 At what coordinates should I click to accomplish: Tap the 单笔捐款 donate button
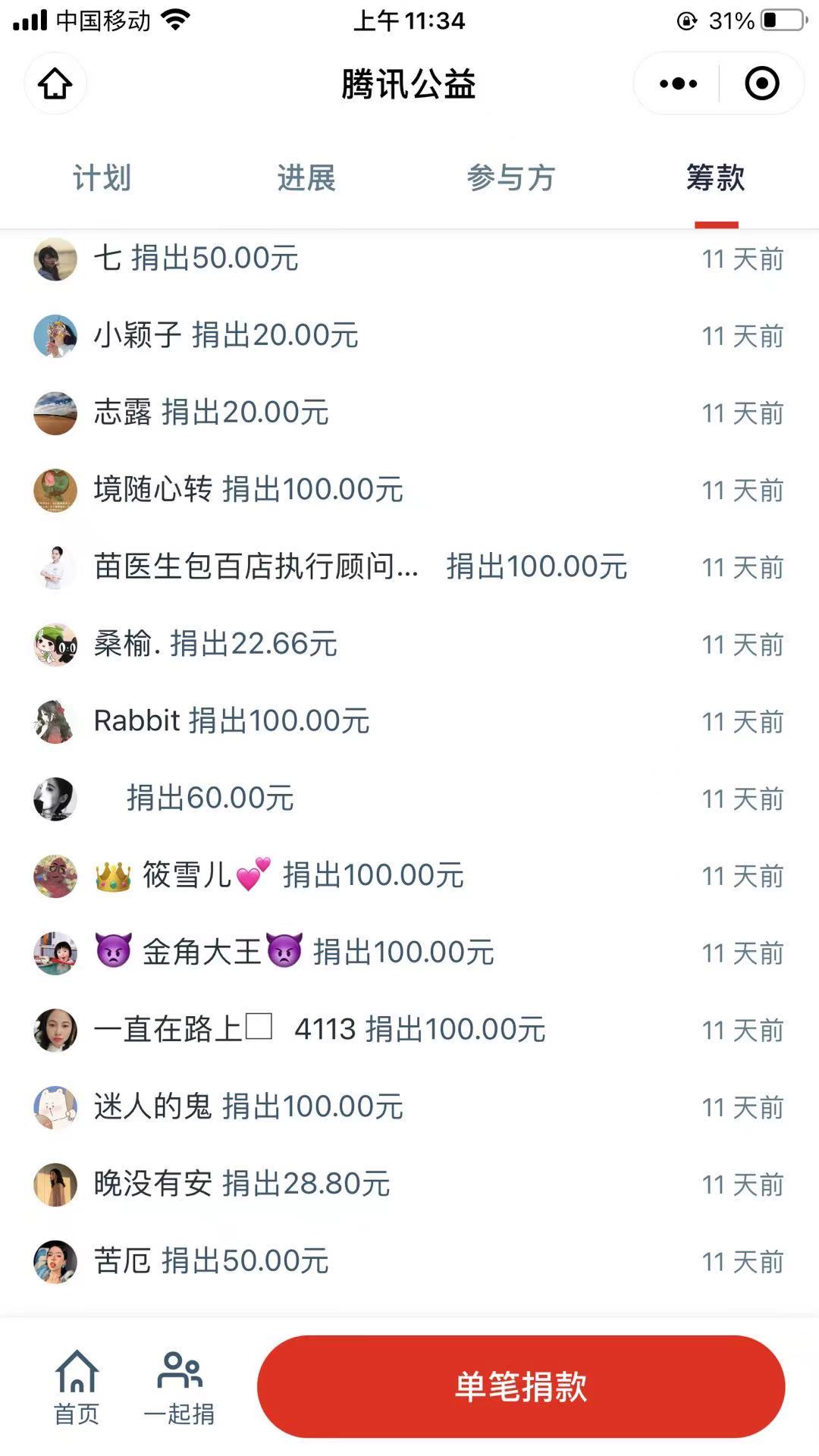point(521,1386)
